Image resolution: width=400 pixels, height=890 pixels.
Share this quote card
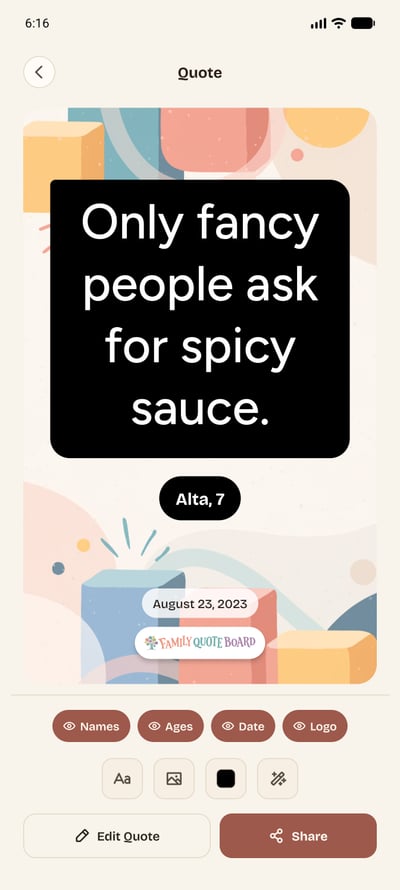pos(298,836)
